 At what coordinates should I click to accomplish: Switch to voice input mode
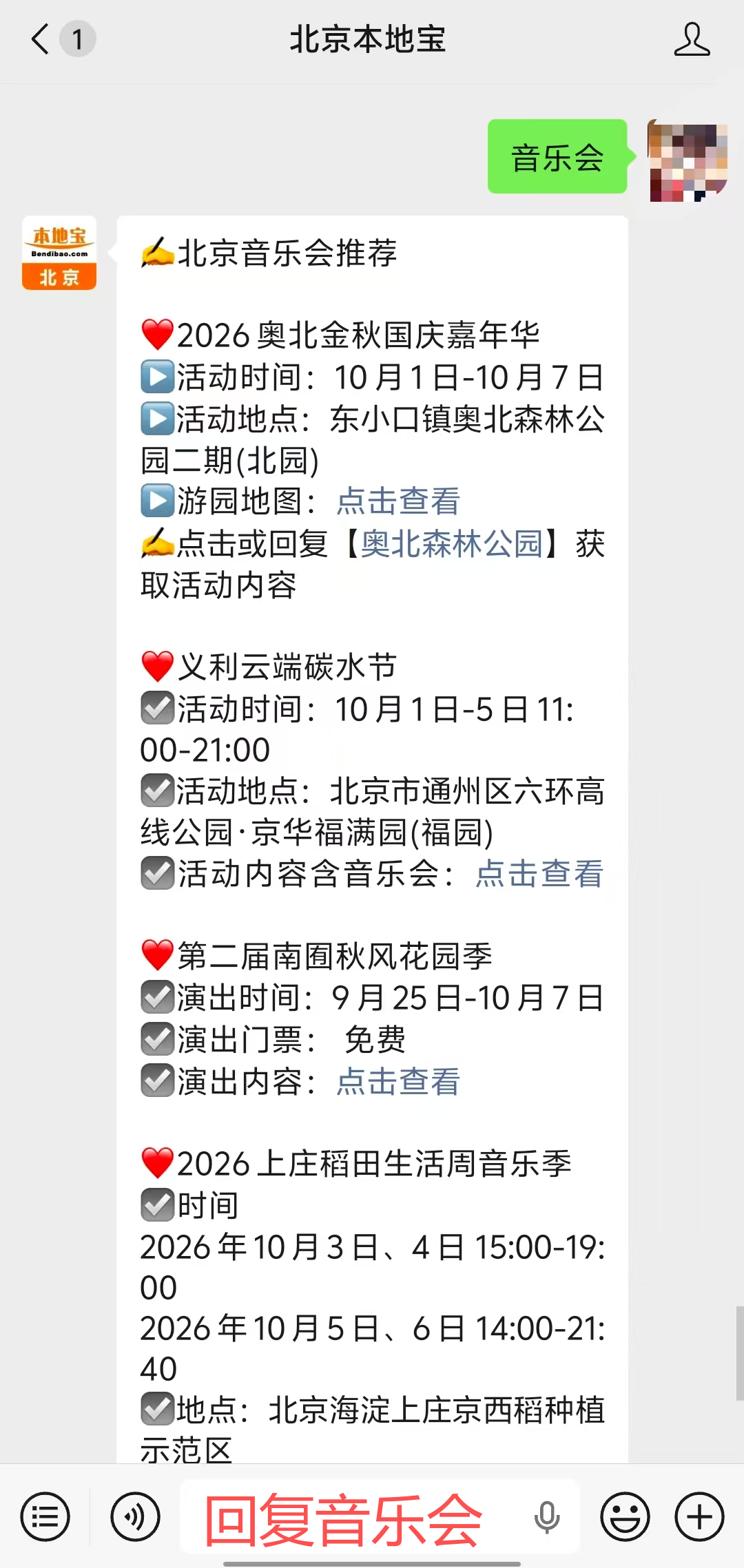(x=135, y=1517)
